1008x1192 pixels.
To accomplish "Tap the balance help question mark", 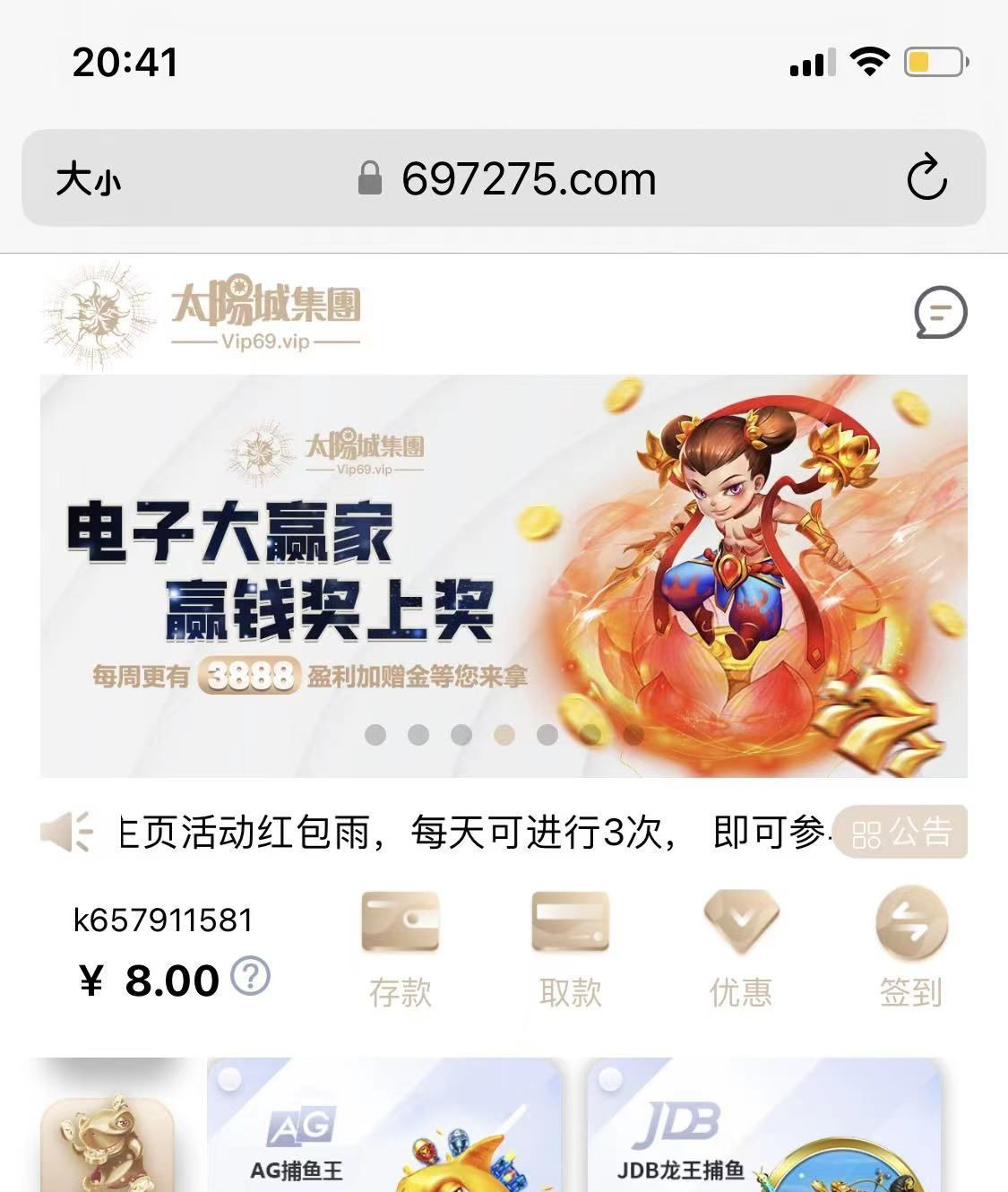I will click(250, 976).
